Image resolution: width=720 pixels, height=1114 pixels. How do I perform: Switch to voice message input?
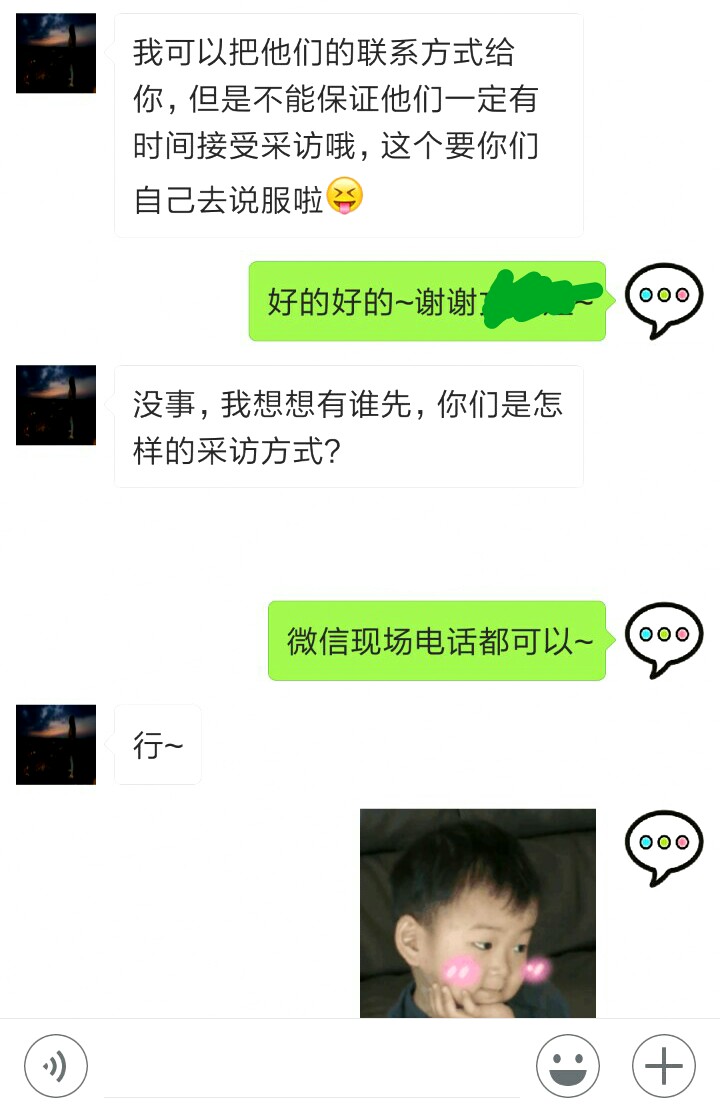tap(56, 1066)
